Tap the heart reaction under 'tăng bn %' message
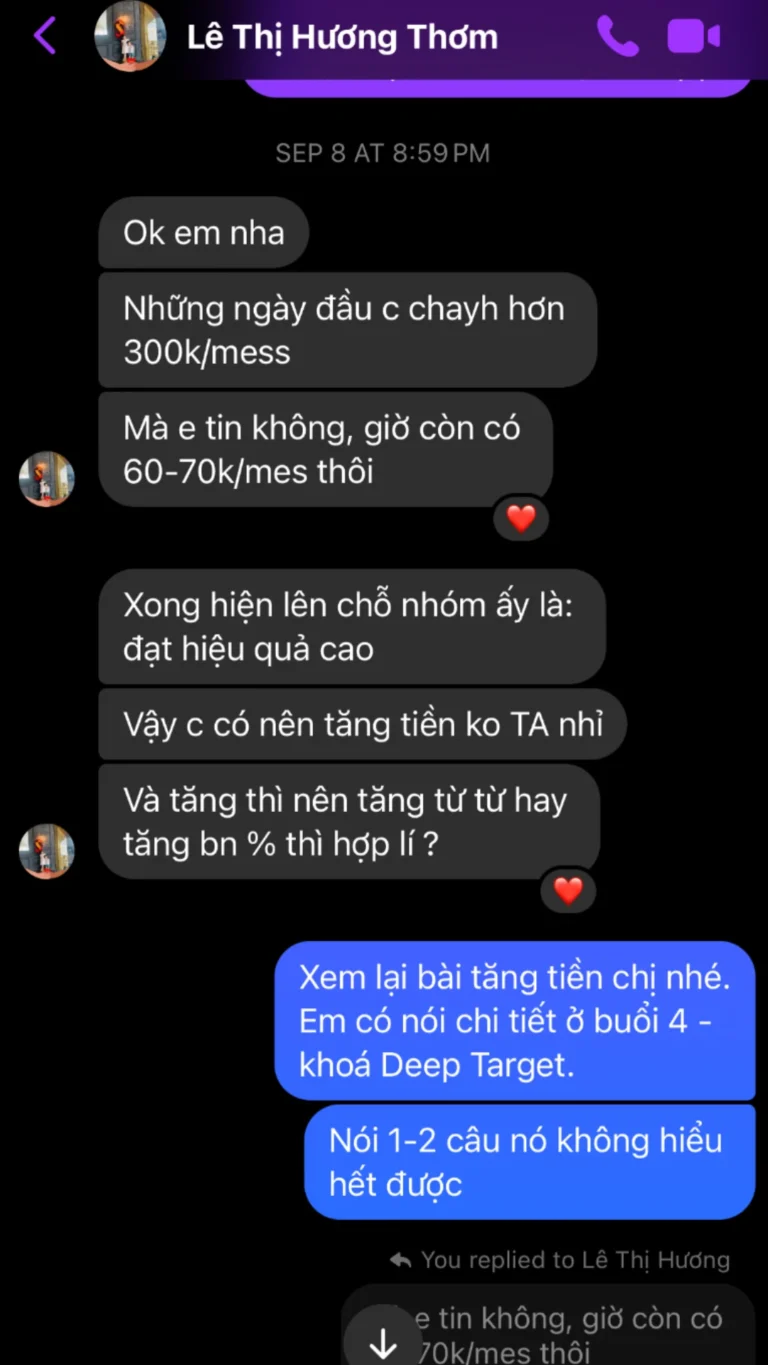768x1365 pixels. [x=568, y=890]
